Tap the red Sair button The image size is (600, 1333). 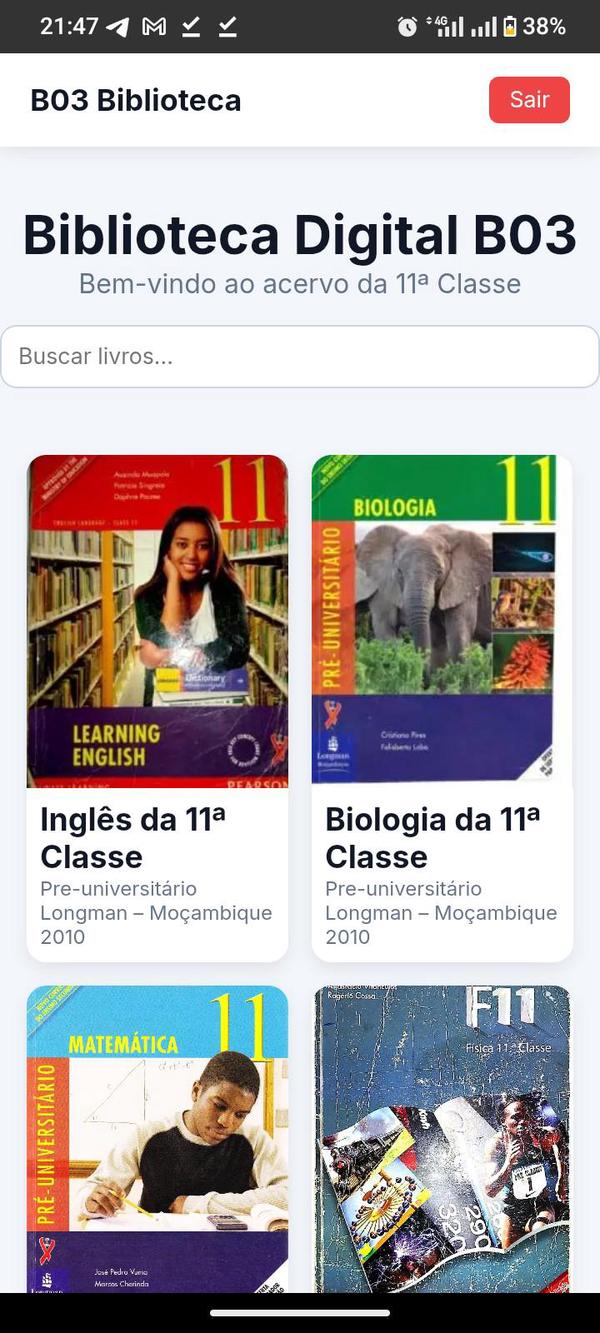(x=529, y=100)
